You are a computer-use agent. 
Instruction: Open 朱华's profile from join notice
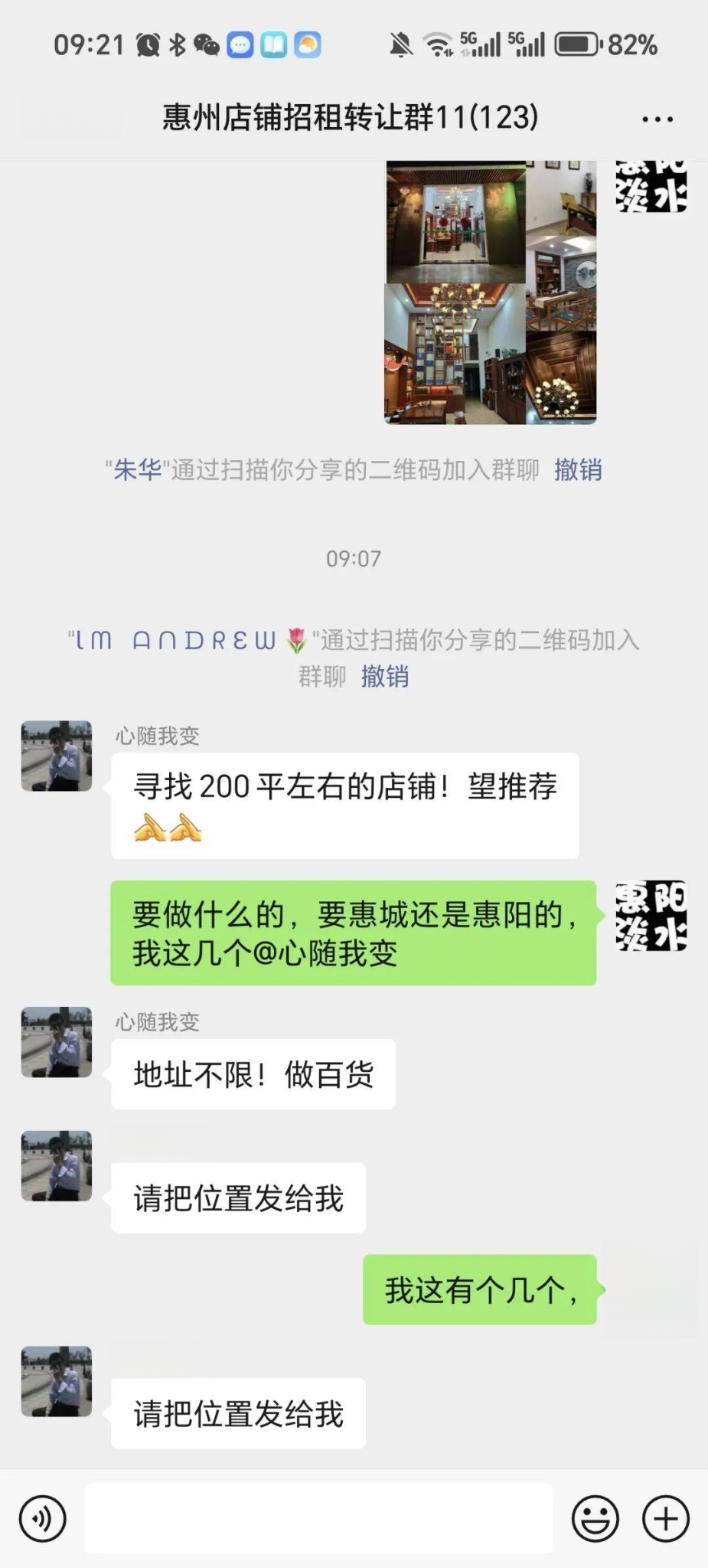[138, 469]
